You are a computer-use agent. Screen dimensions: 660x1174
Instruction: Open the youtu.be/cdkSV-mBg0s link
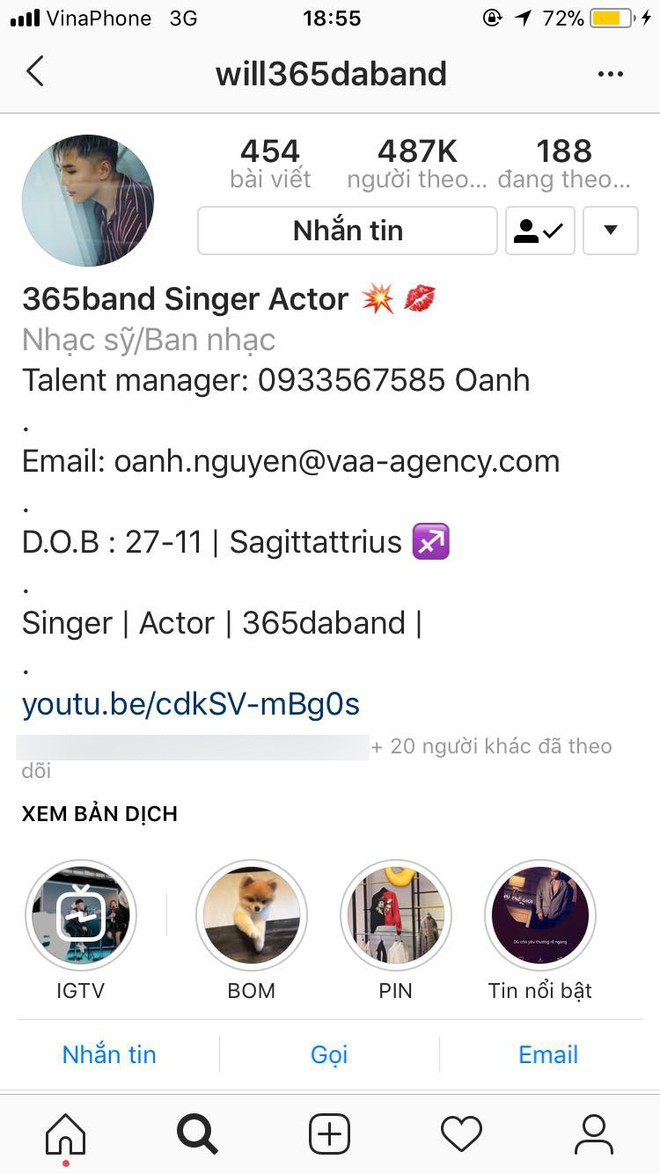(191, 704)
